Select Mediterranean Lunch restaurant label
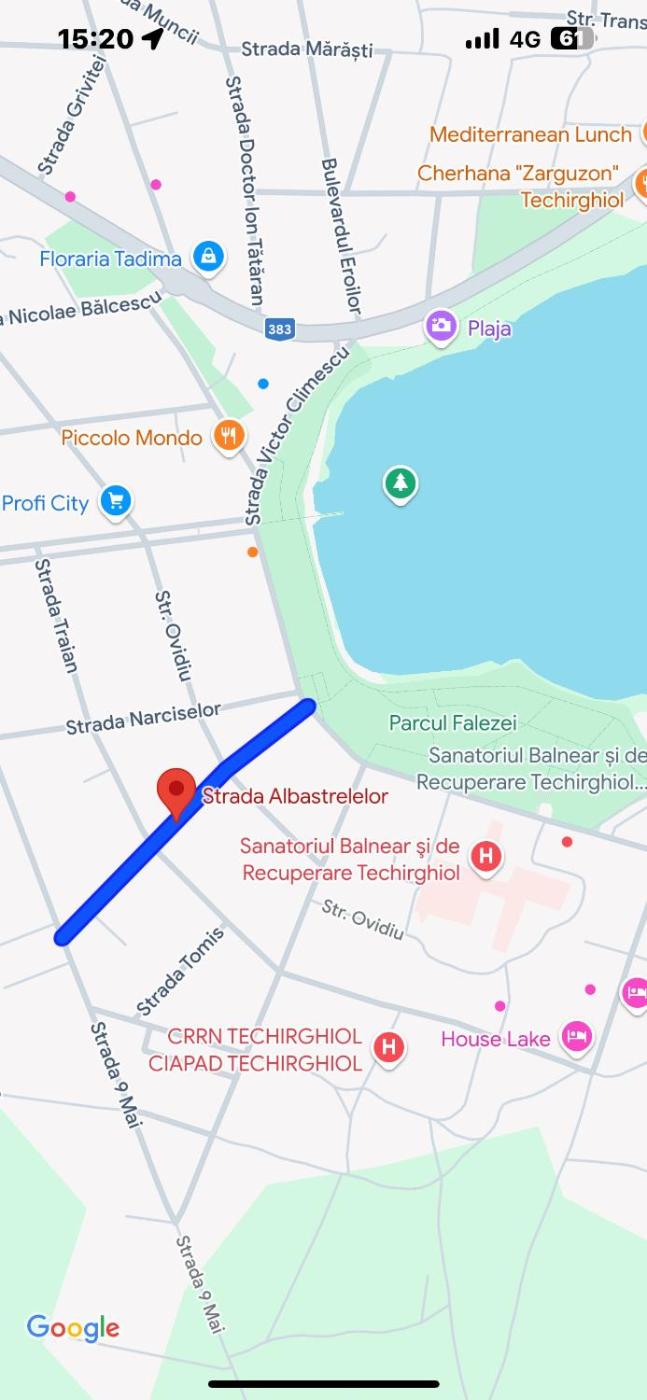The height and width of the screenshot is (1400, 647). [530, 134]
